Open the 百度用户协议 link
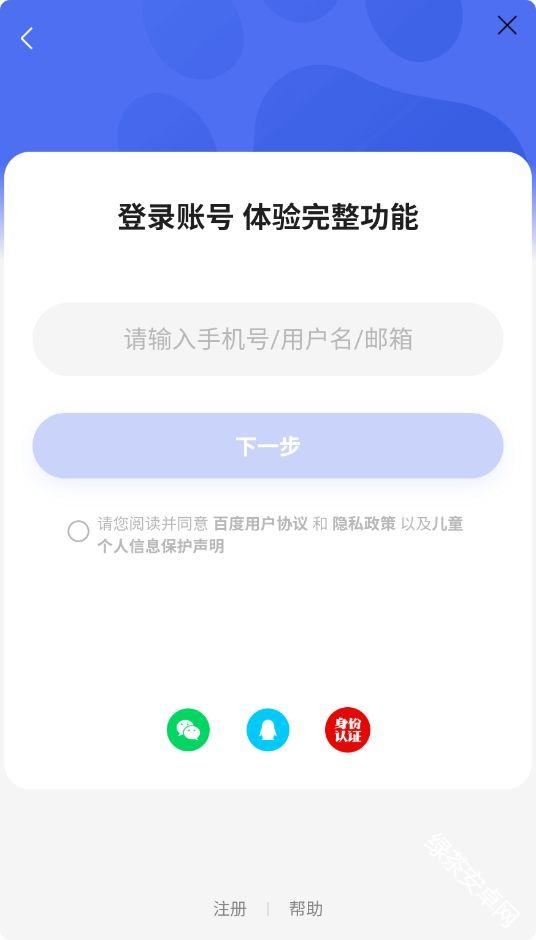 260,524
